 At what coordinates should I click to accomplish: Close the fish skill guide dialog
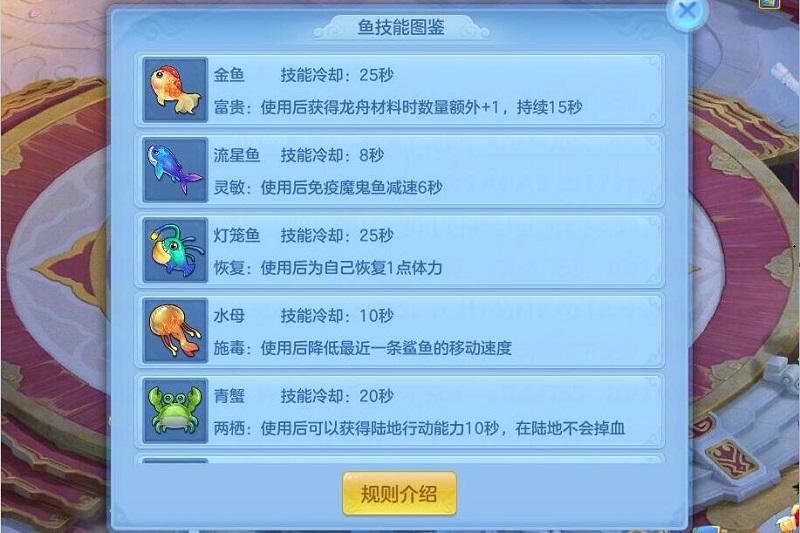coord(686,11)
